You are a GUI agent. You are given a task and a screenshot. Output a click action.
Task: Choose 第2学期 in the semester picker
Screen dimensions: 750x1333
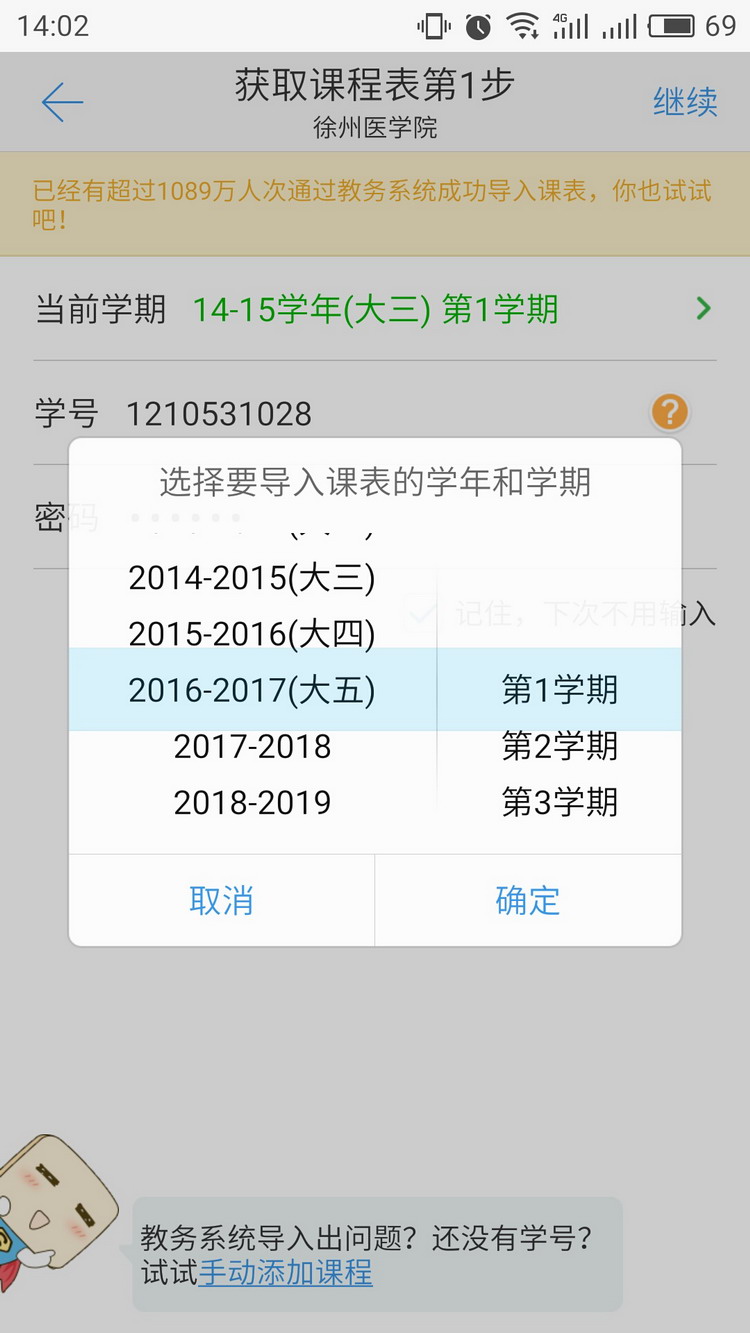(x=559, y=747)
